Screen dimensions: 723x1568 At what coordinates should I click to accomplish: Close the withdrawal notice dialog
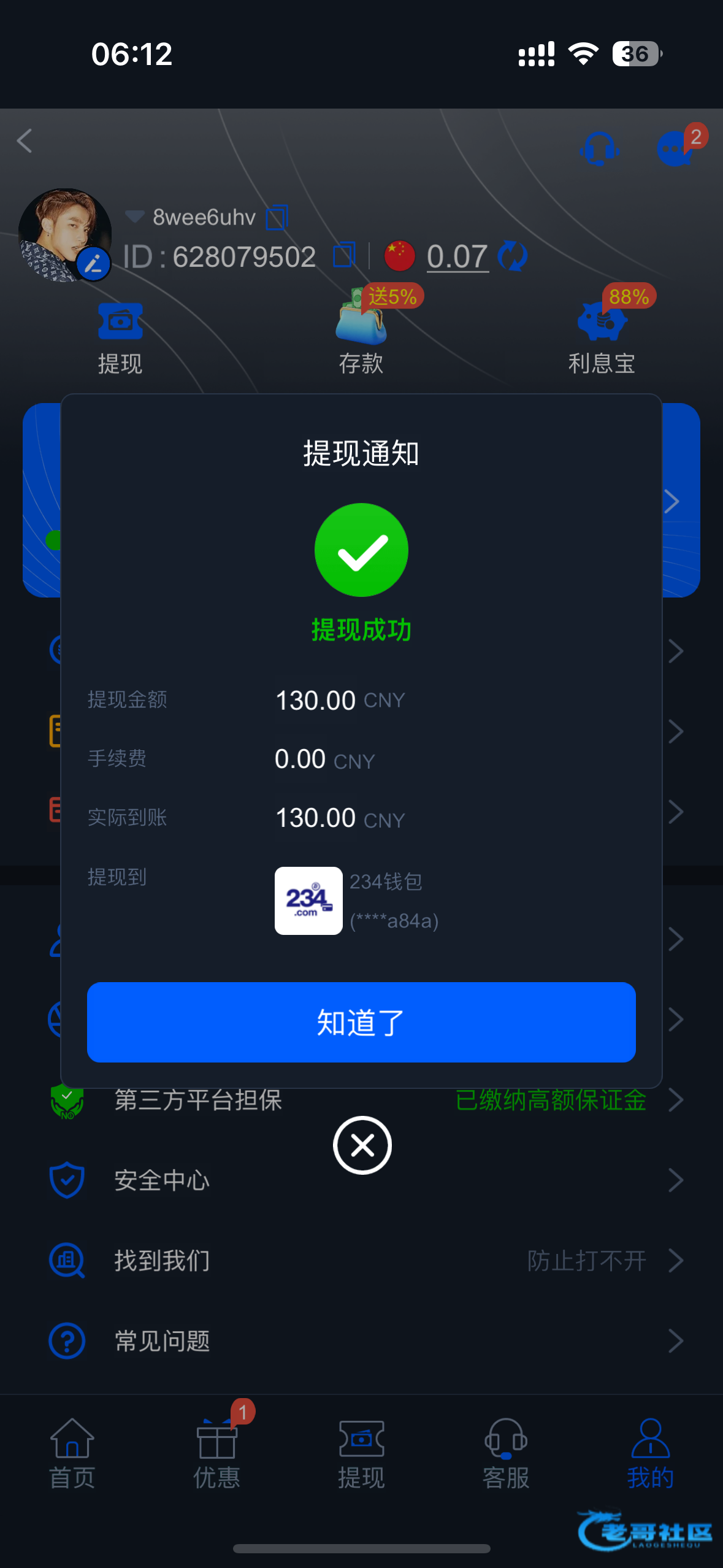[362, 1145]
